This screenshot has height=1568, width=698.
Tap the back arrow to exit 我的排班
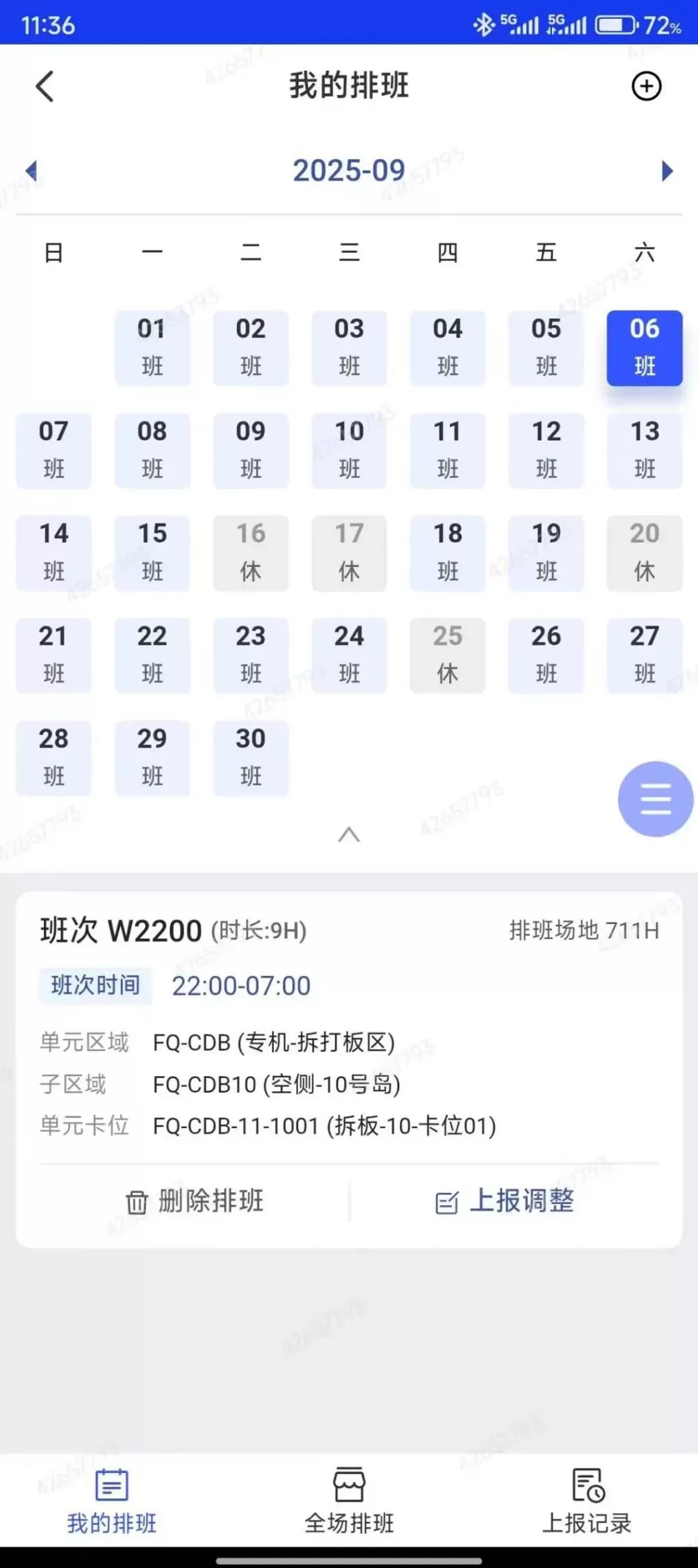click(44, 86)
